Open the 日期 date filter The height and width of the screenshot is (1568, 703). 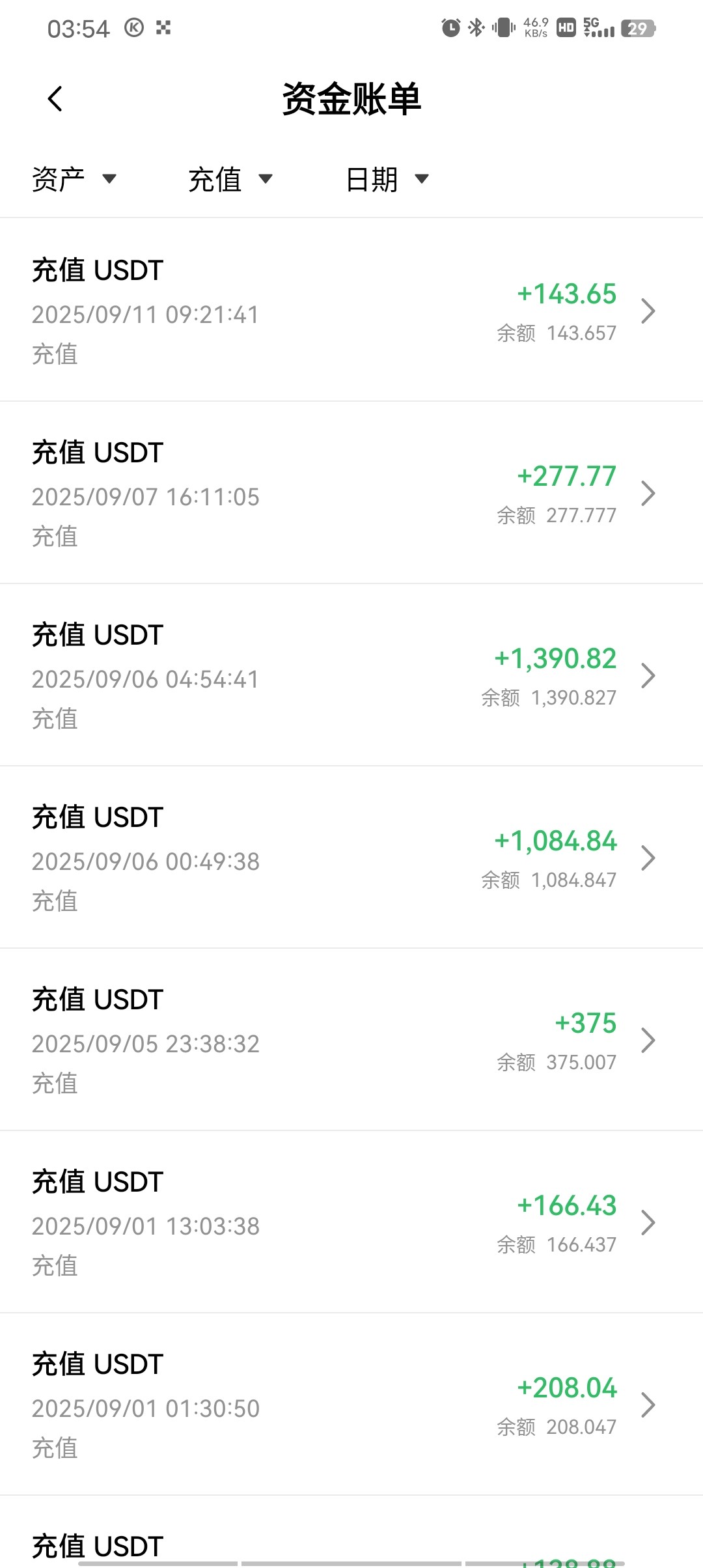tap(387, 179)
